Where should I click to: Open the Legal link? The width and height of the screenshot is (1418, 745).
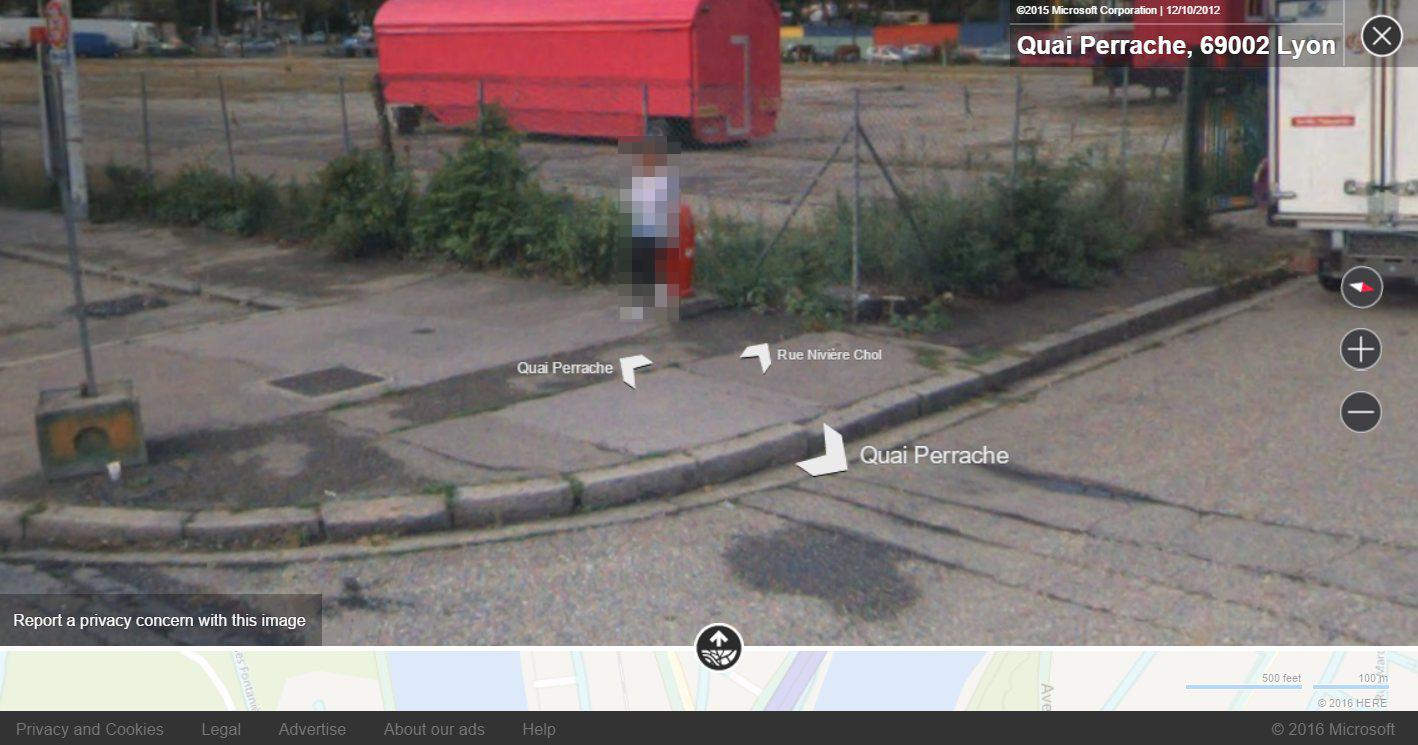[x=221, y=729]
